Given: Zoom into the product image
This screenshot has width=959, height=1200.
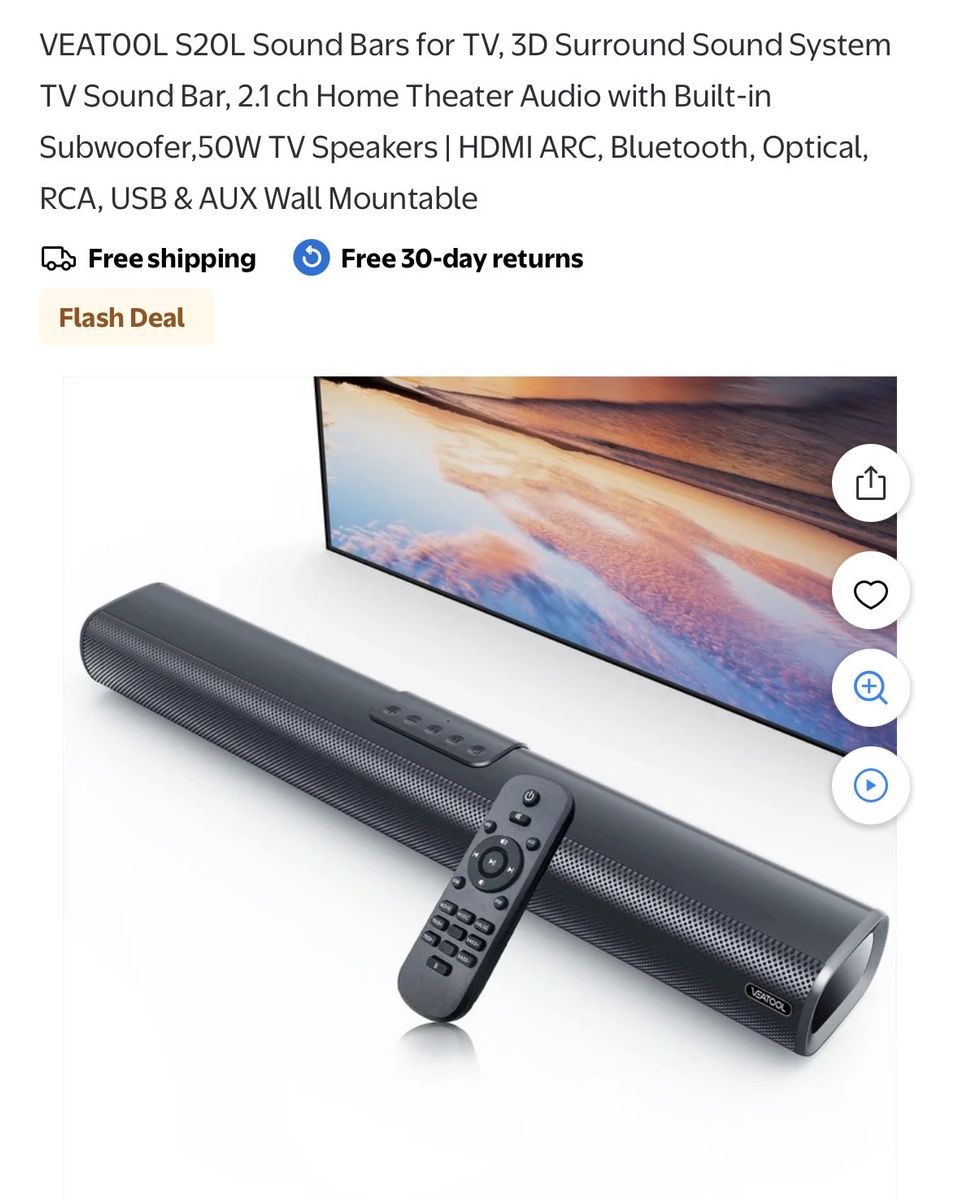Looking at the screenshot, I should (x=870, y=688).
